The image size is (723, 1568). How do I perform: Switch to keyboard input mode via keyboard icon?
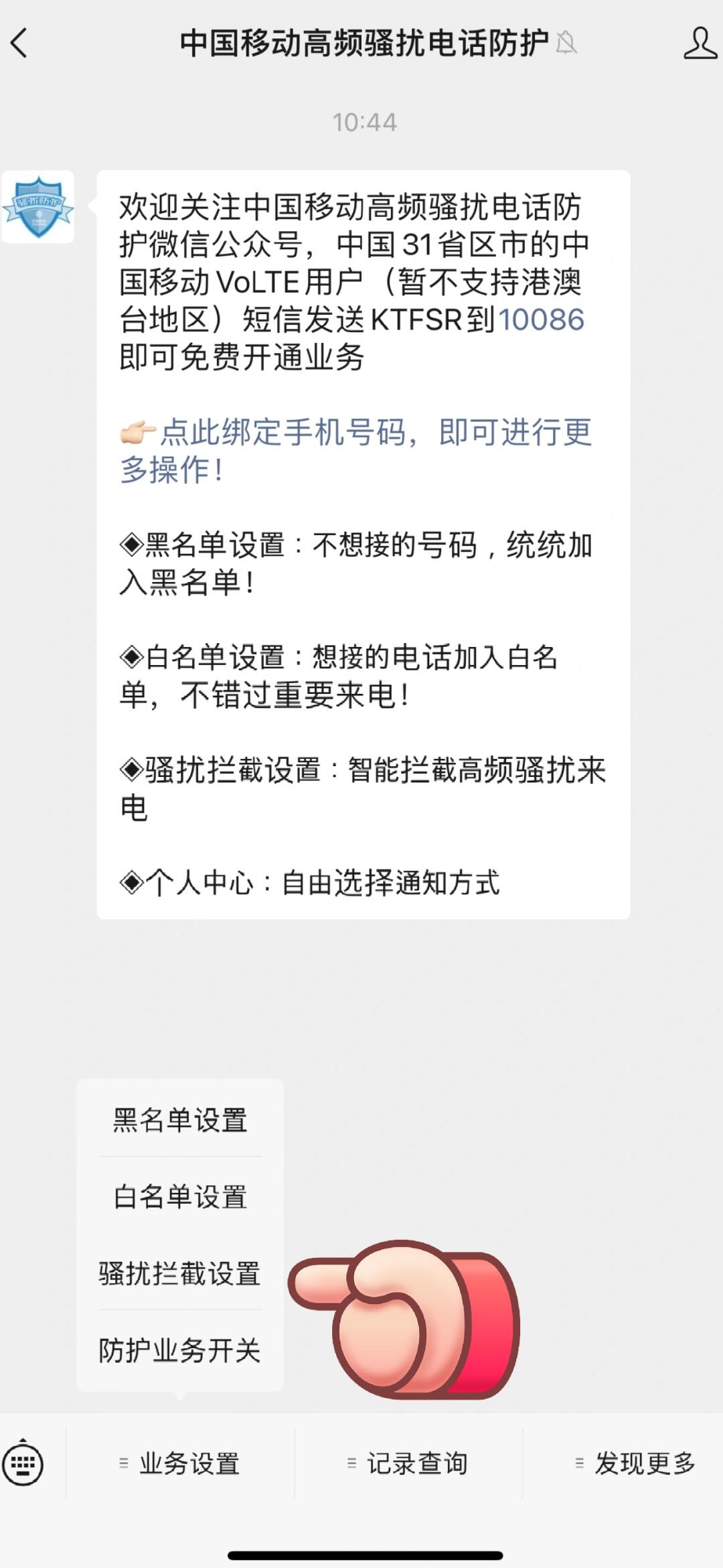(25, 1464)
